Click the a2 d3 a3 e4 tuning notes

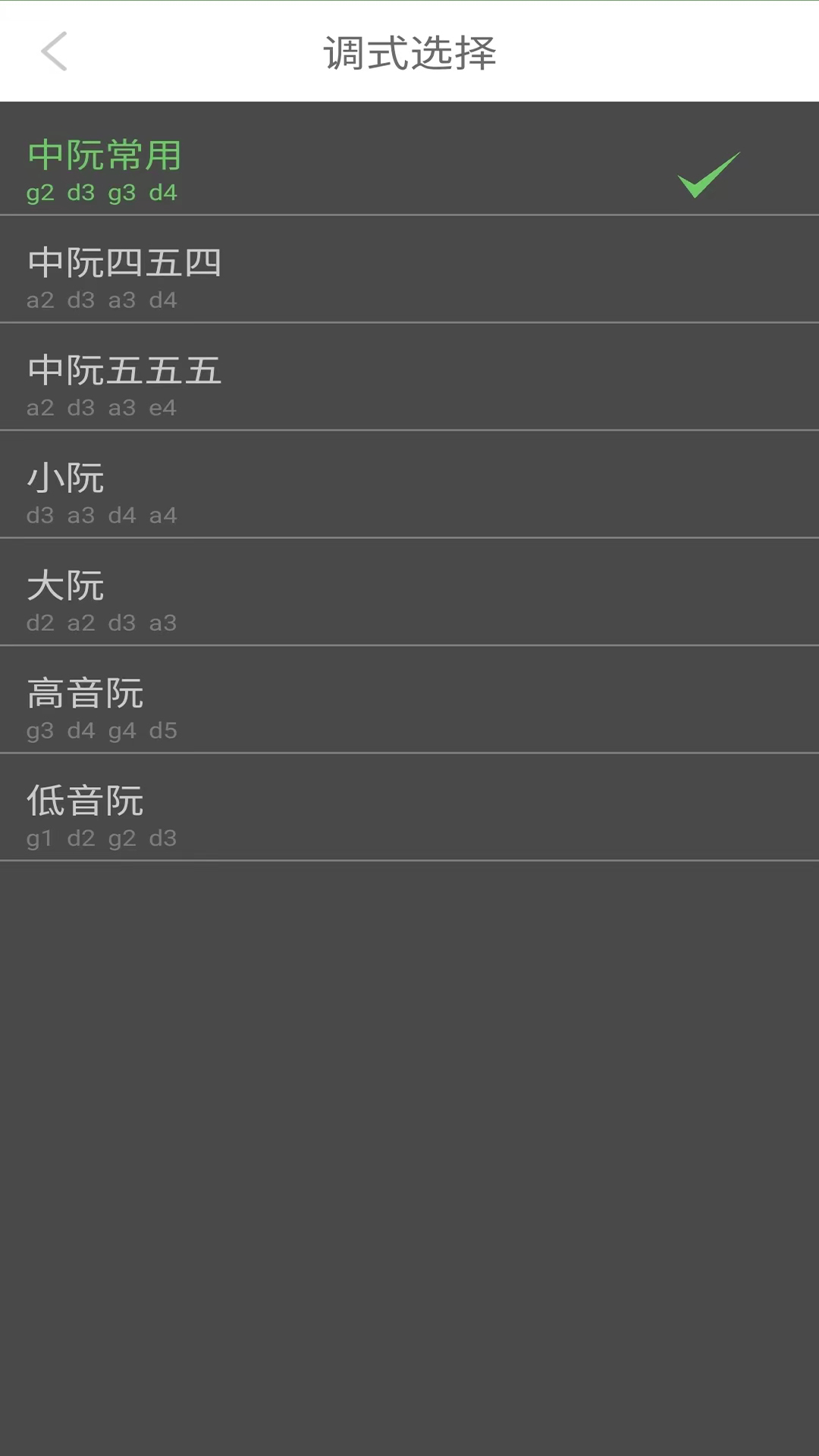pyautogui.click(x=102, y=408)
